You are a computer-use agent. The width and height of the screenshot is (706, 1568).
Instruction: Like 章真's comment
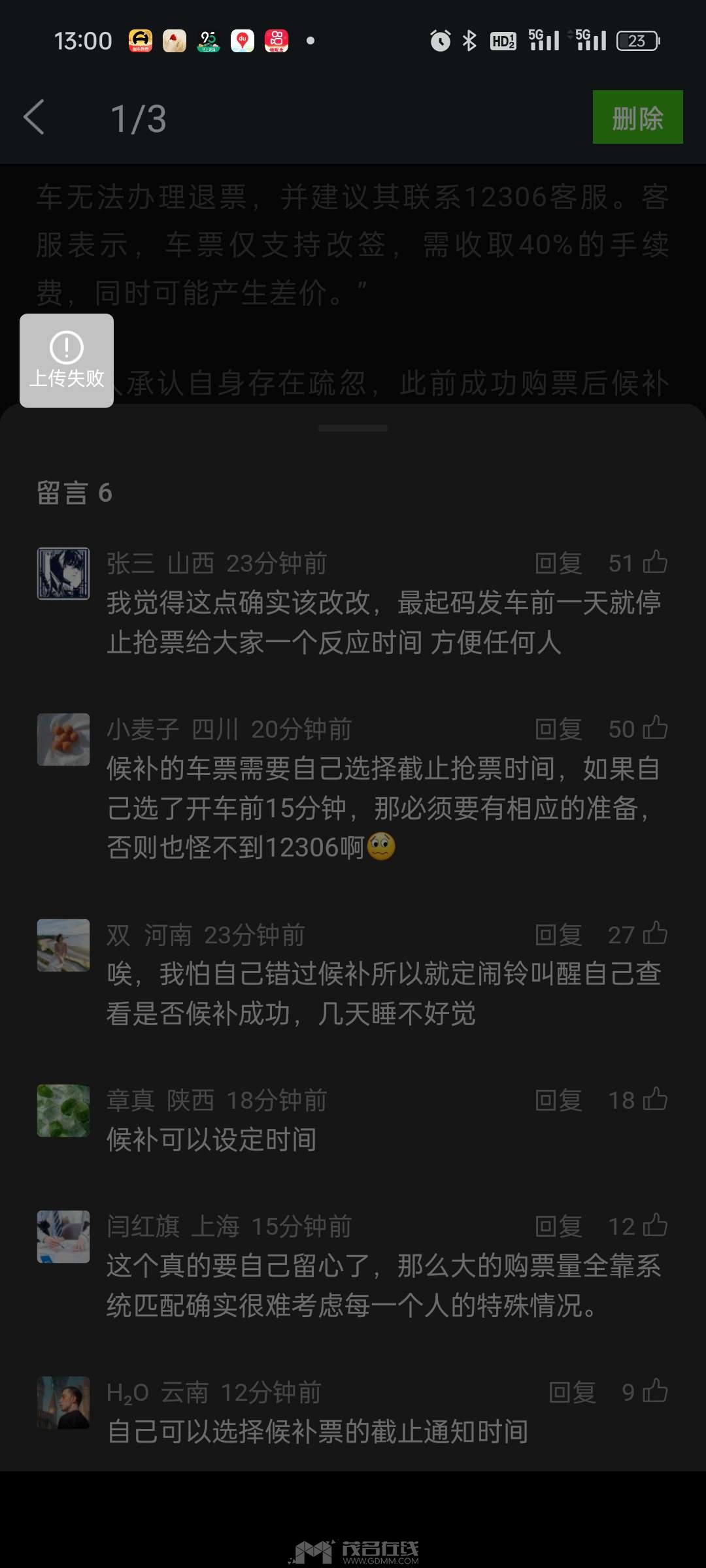pos(654,1100)
